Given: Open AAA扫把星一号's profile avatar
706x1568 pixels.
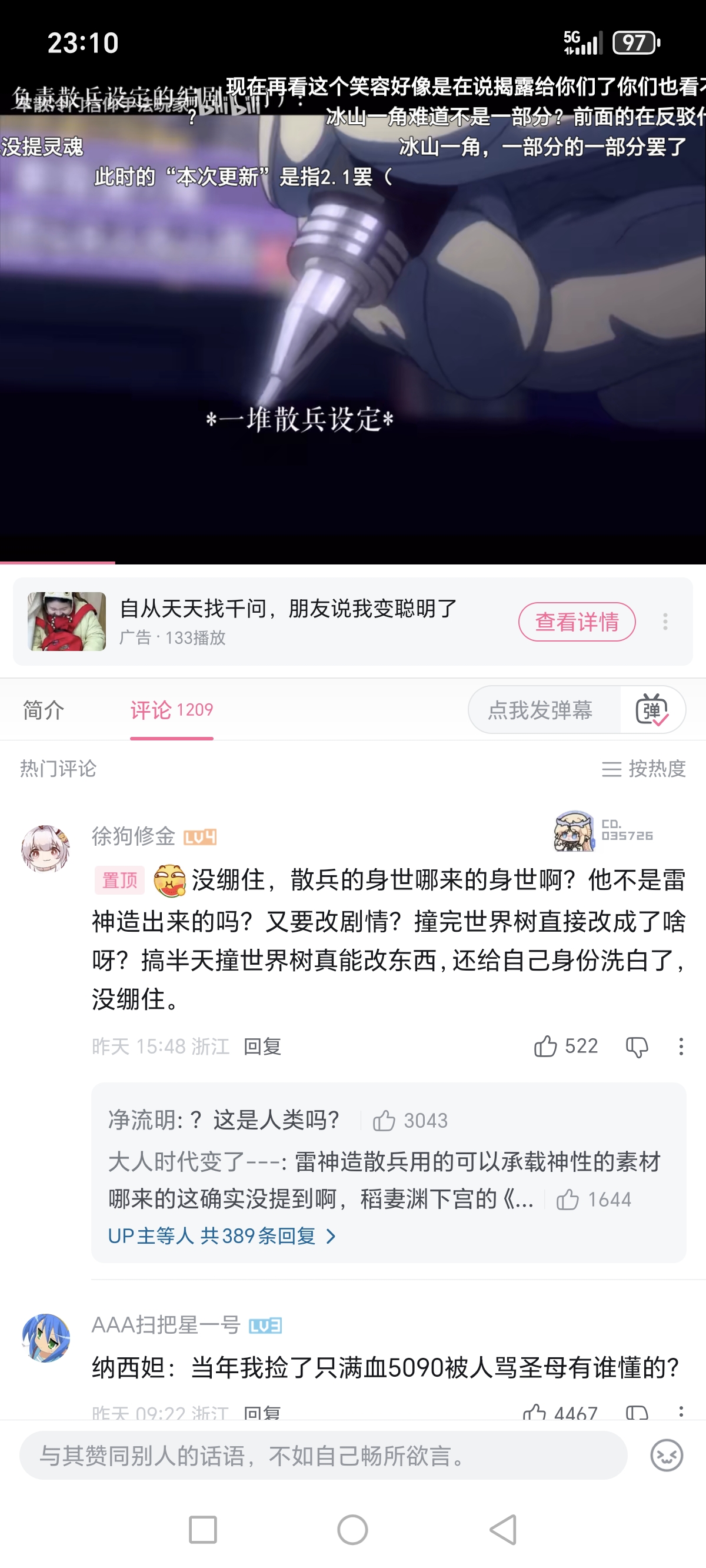Looking at the screenshot, I should [46, 1337].
